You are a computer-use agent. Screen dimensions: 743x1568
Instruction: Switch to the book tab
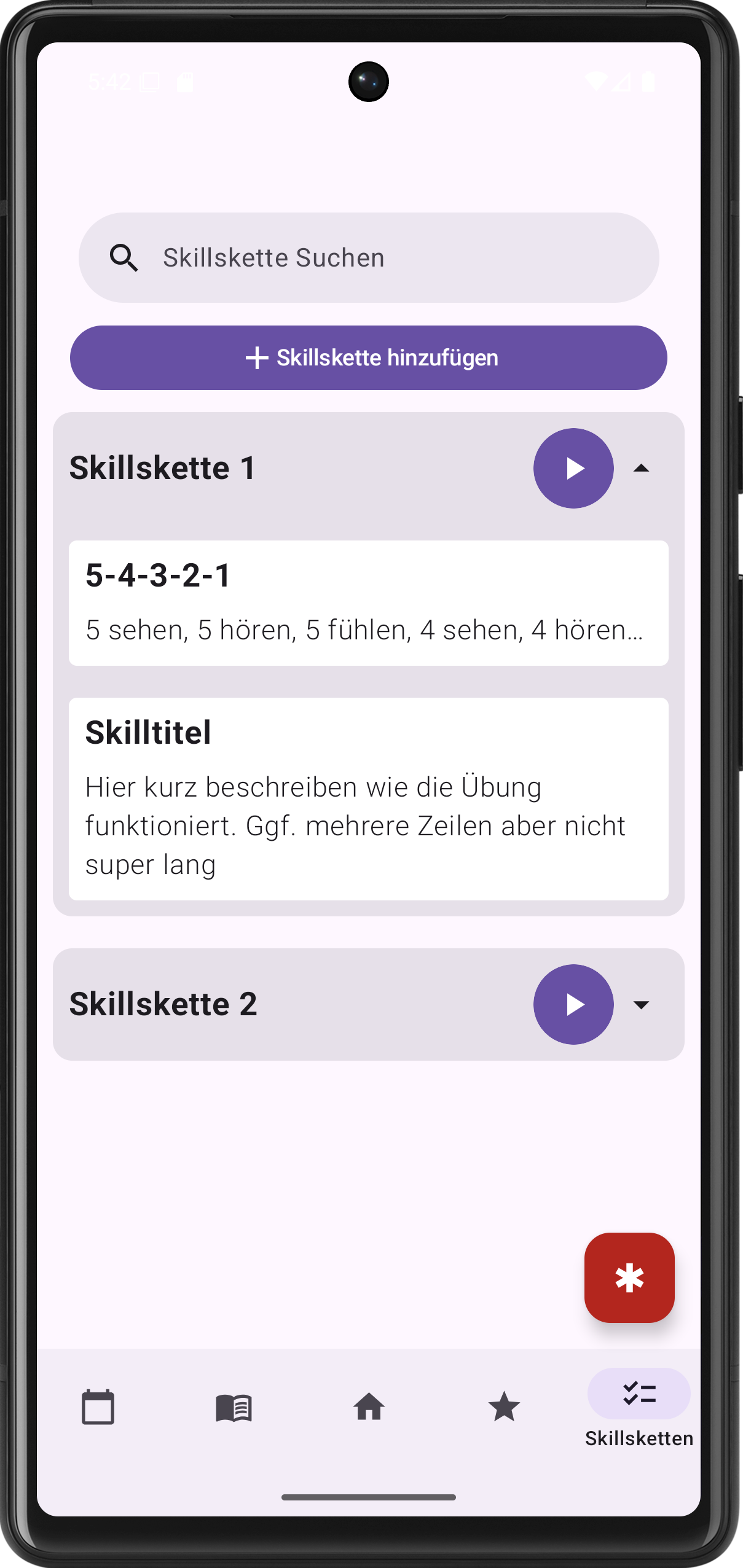(234, 1406)
